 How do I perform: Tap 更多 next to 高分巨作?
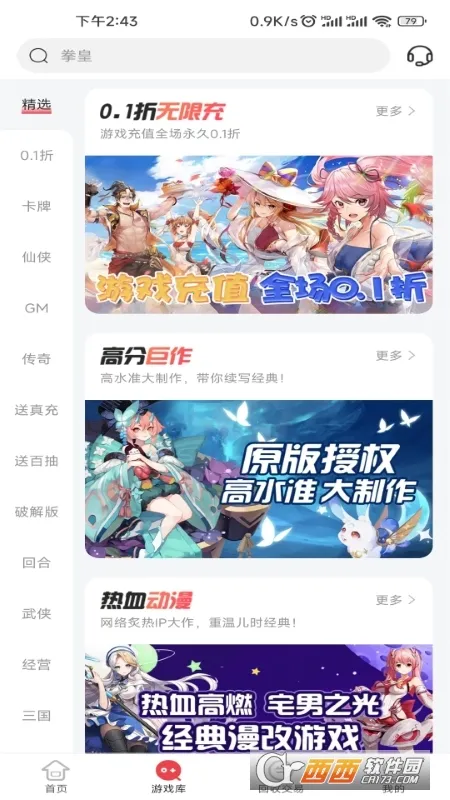tap(395, 356)
